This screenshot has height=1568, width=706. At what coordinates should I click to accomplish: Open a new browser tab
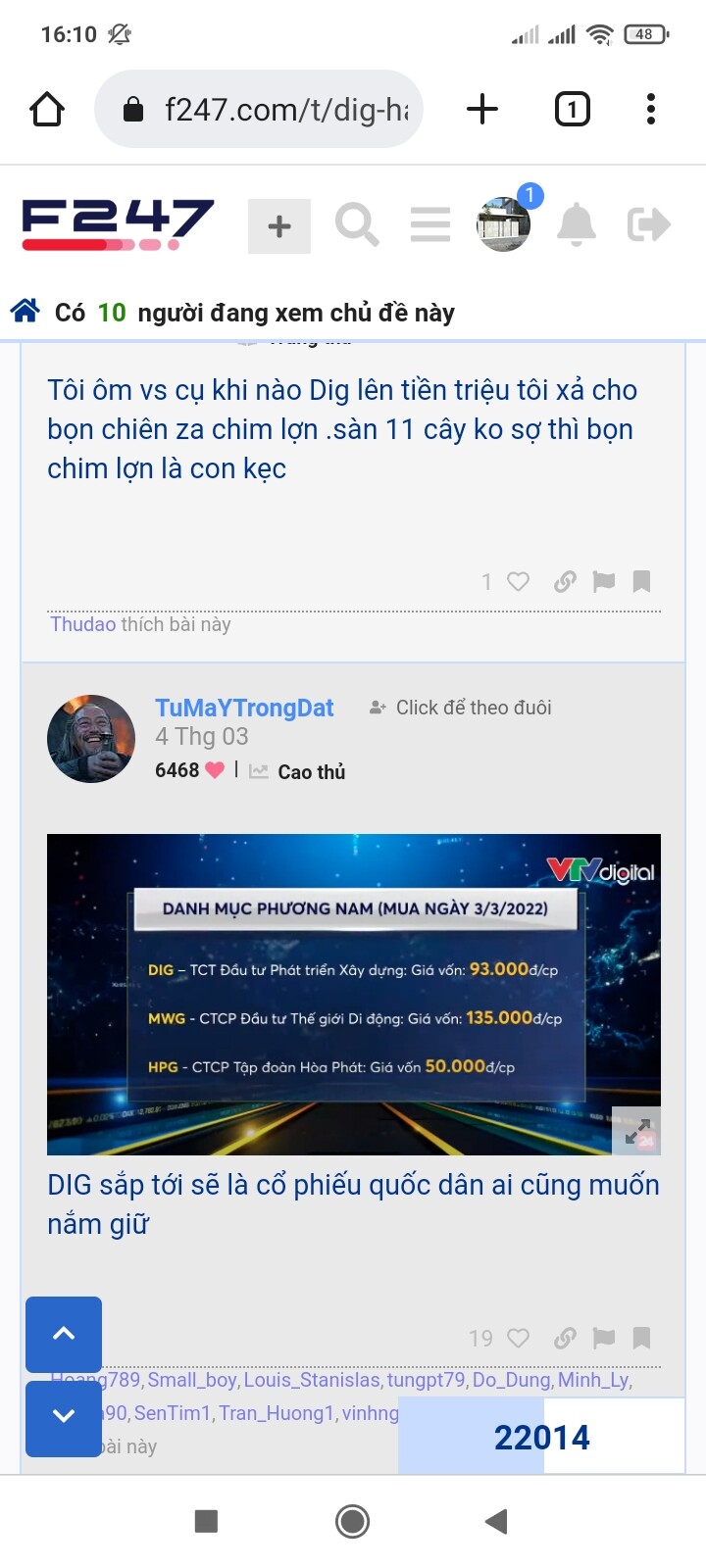tap(481, 109)
